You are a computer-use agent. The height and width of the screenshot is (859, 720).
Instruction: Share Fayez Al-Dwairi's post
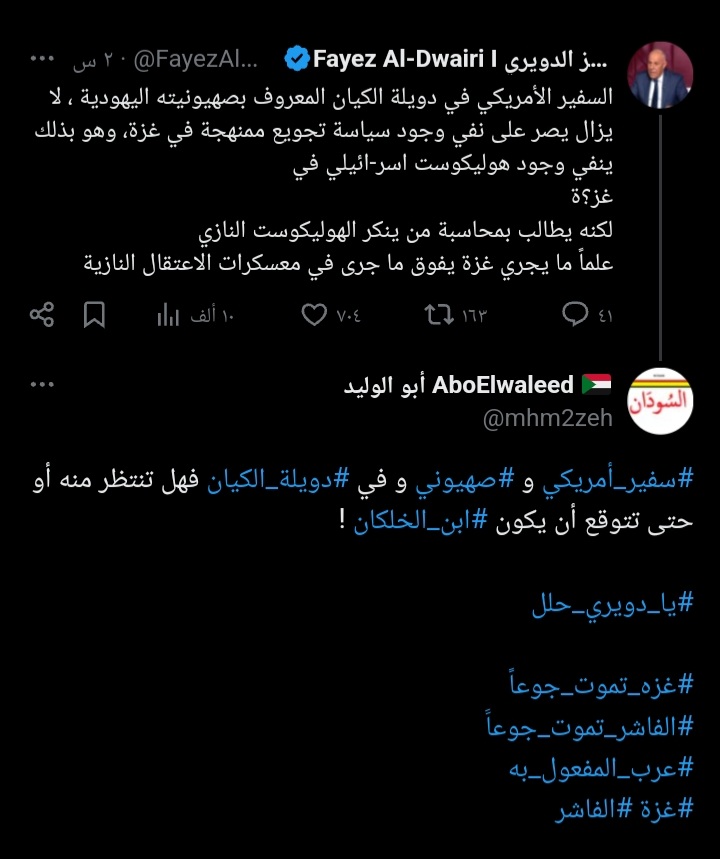coord(42,316)
